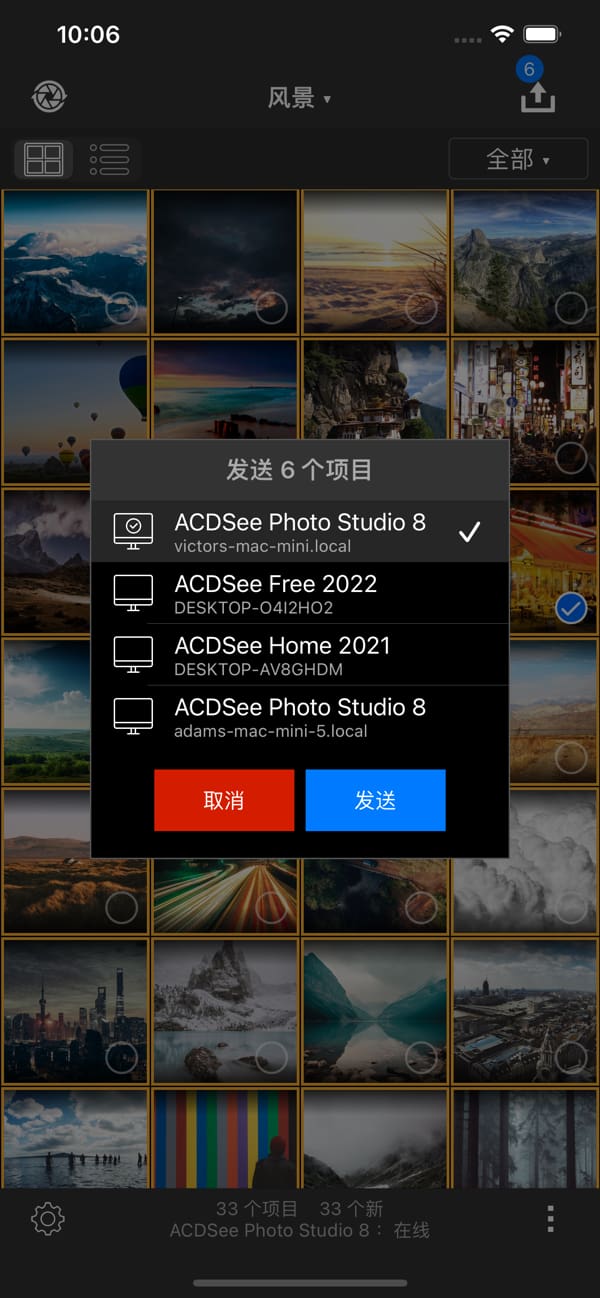Open the 风景 album dropdown
This screenshot has width=600, height=1298.
pos(299,98)
